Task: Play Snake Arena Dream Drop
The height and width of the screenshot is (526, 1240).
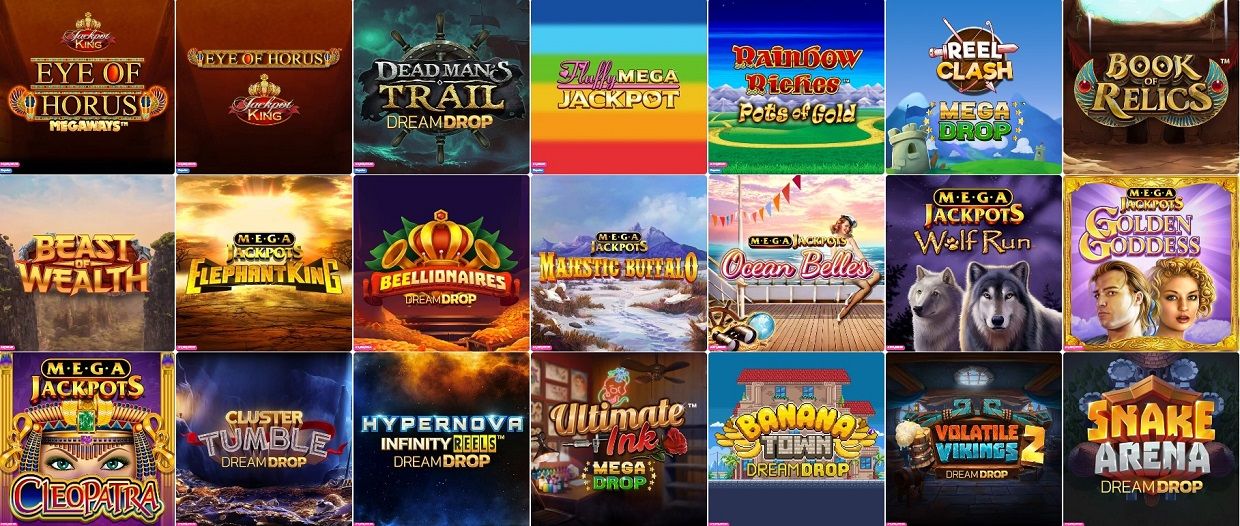Action: (1151, 438)
